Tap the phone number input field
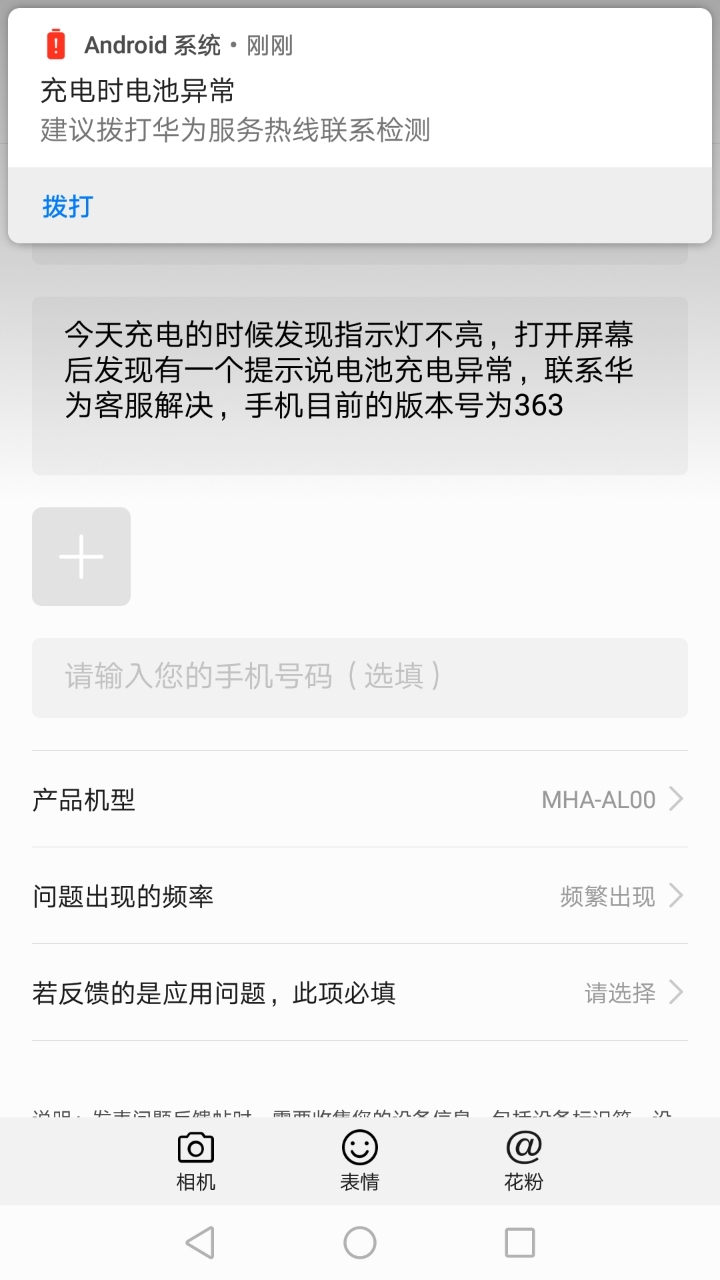The width and height of the screenshot is (720, 1280). [x=360, y=677]
